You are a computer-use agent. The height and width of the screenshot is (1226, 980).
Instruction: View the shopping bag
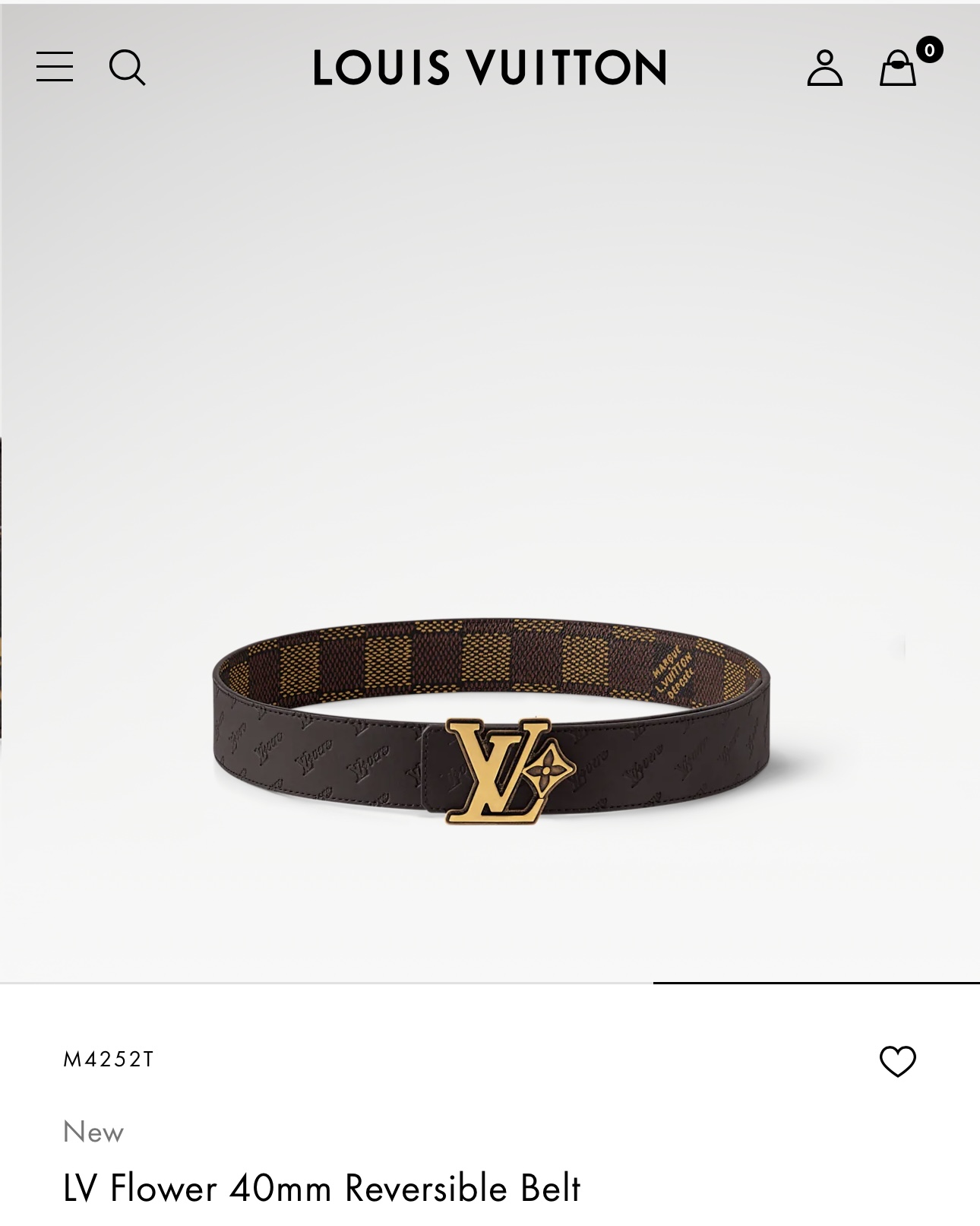click(x=898, y=68)
